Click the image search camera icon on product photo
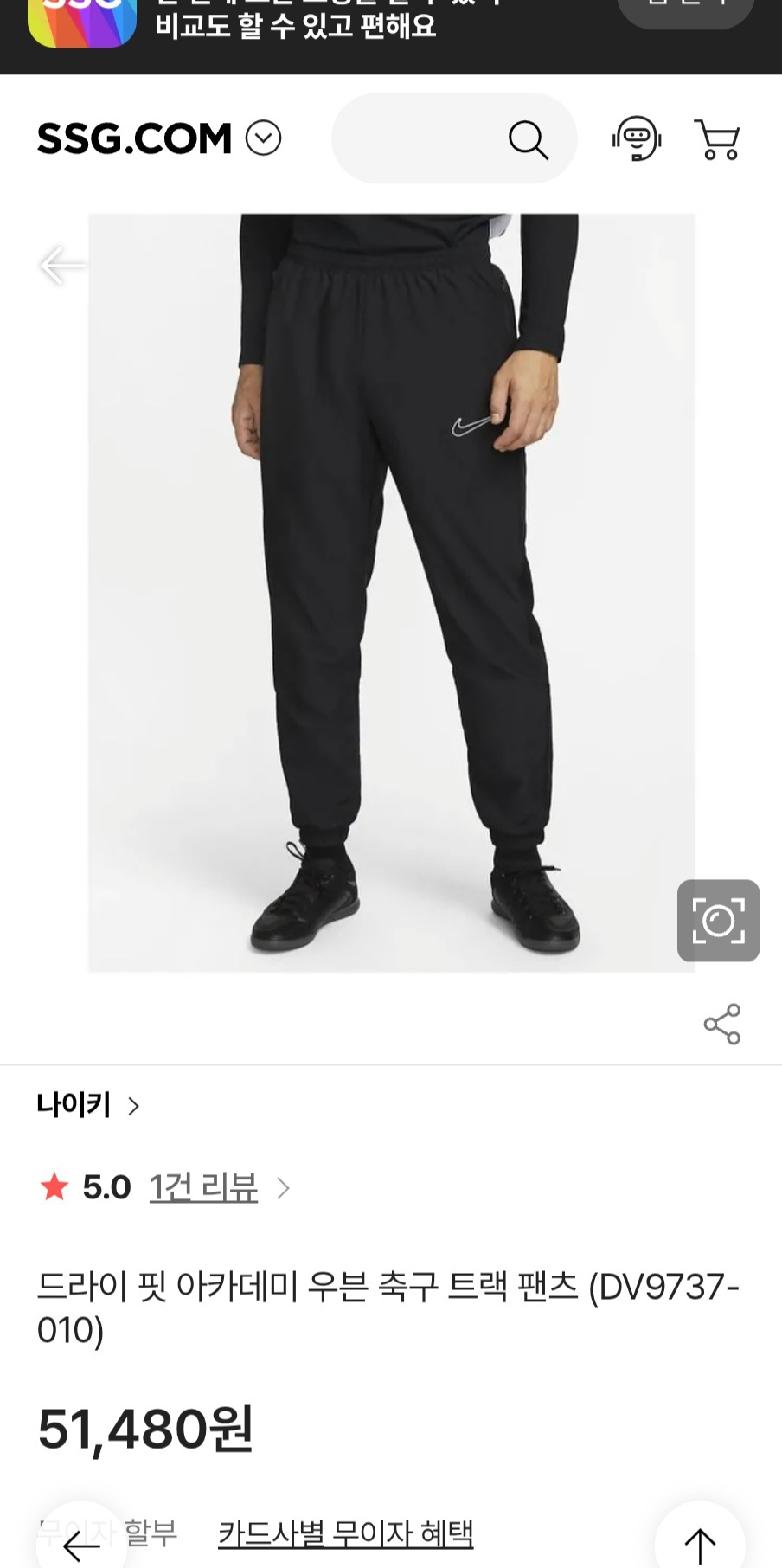This screenshot has width=782, height=1568. click(719, 920)
